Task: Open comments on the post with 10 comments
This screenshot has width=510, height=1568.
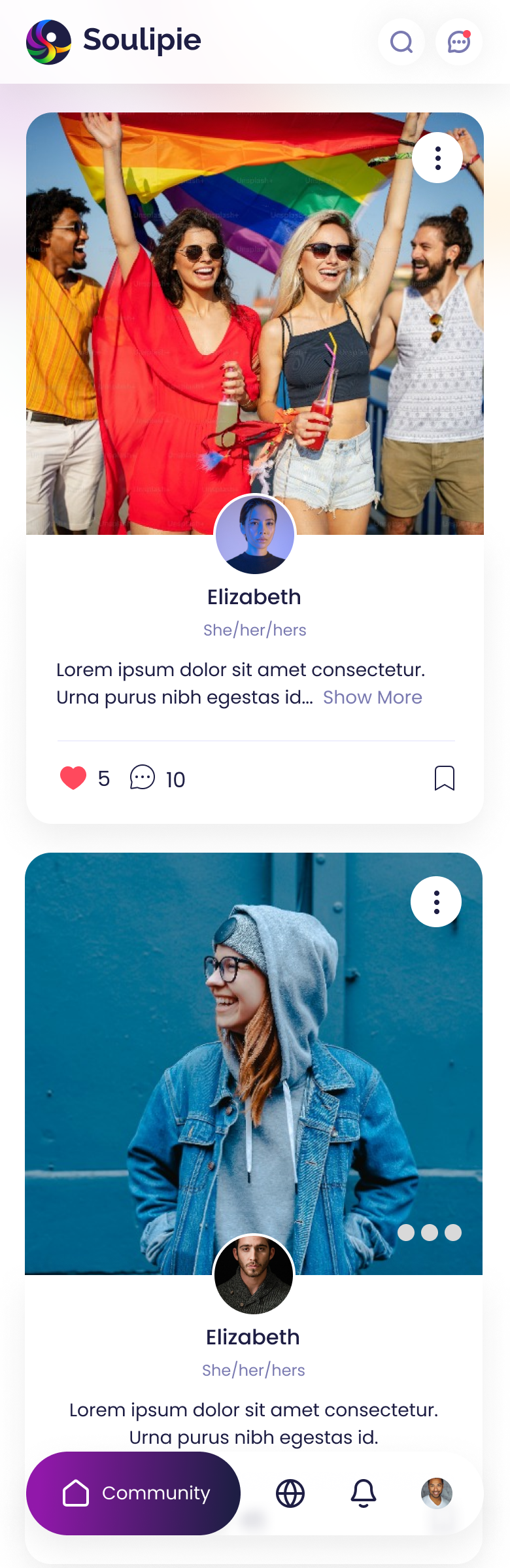Action: pos(143,778)
